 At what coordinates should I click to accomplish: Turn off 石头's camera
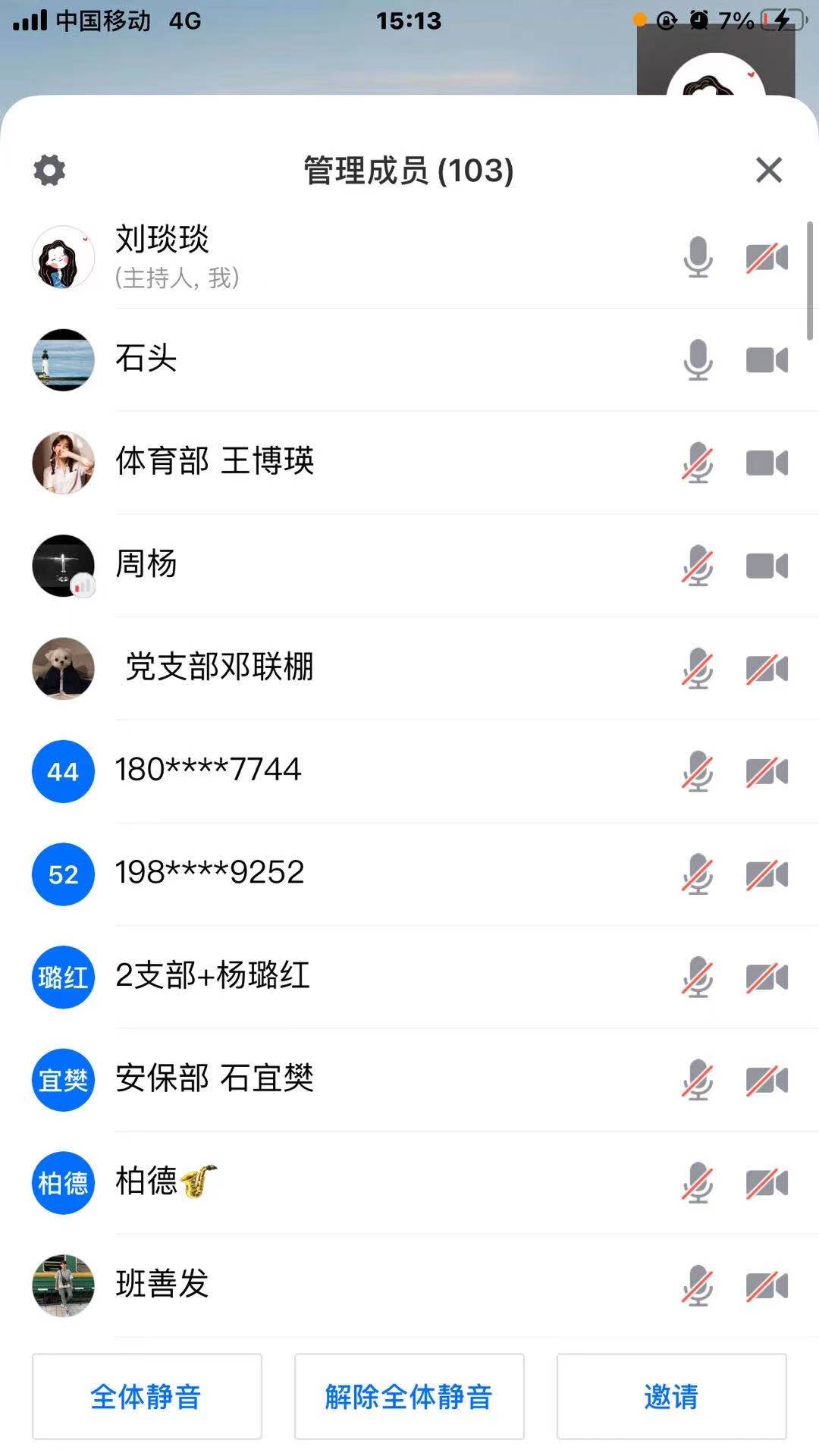[x=767, y=359]
